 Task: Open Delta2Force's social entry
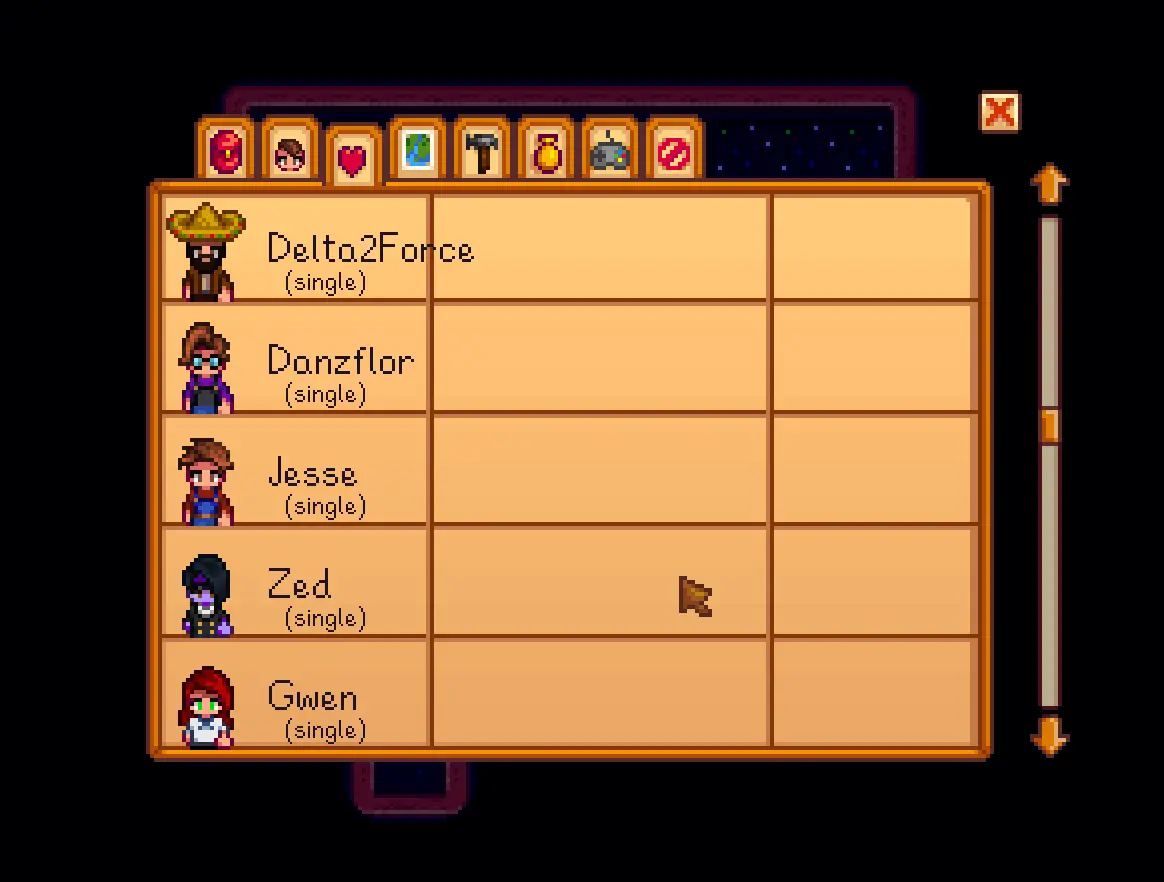(x=569, y=248)
